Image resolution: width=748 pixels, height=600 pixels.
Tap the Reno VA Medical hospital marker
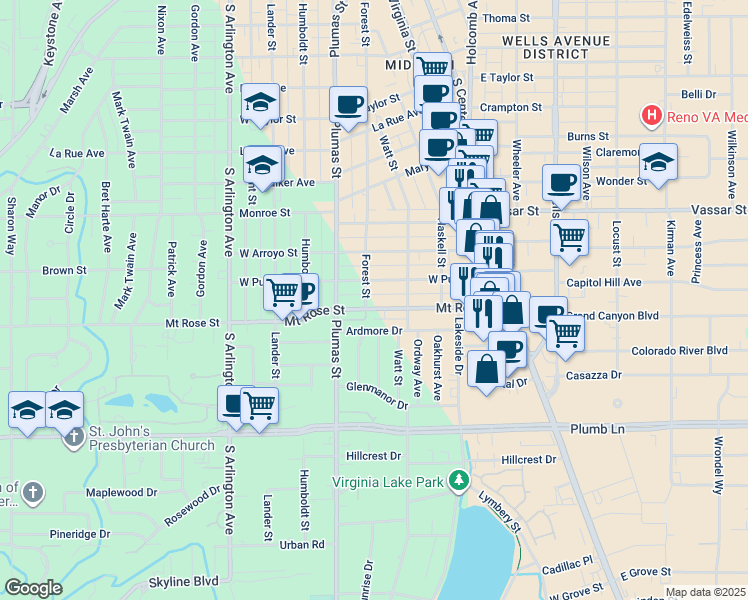(652, 116)
